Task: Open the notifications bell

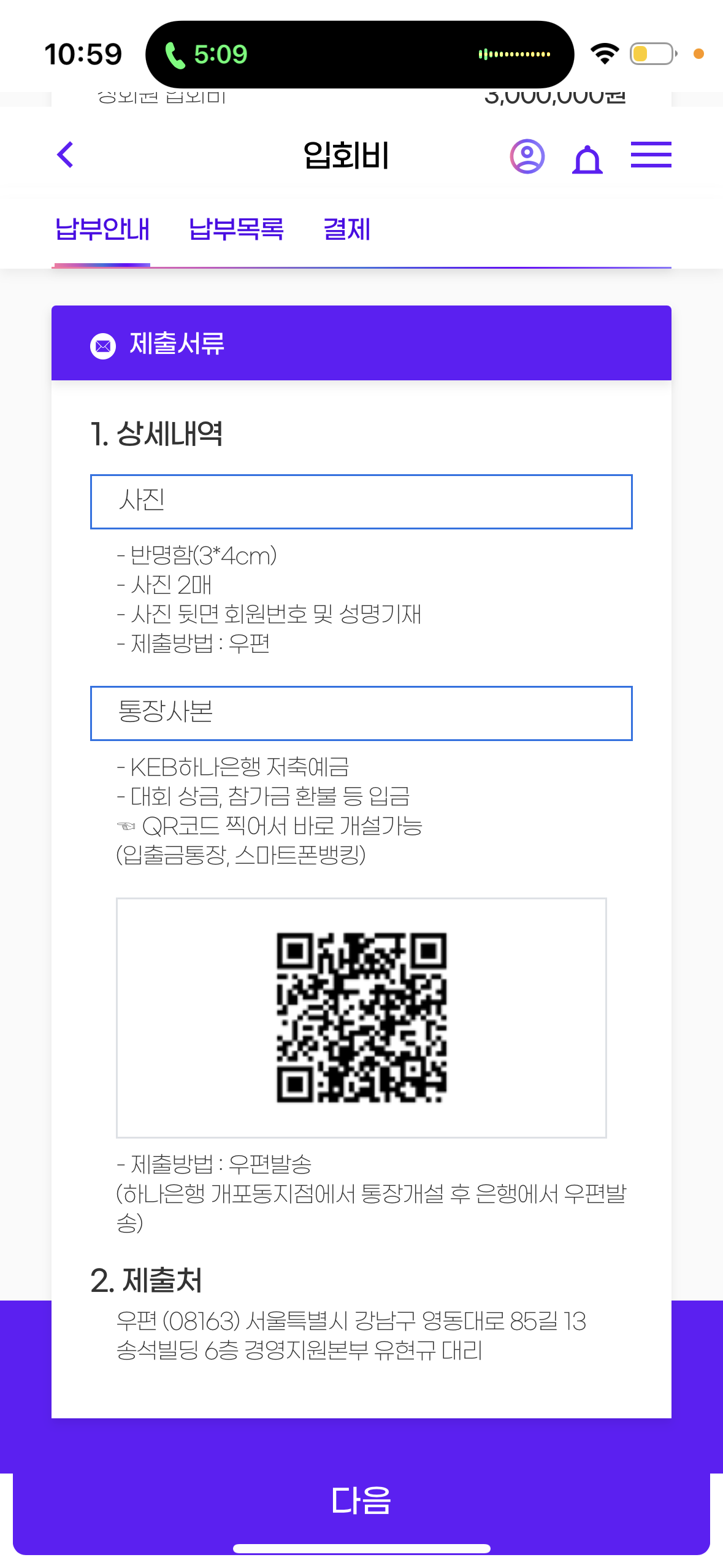Action: [x=587, y=158]
